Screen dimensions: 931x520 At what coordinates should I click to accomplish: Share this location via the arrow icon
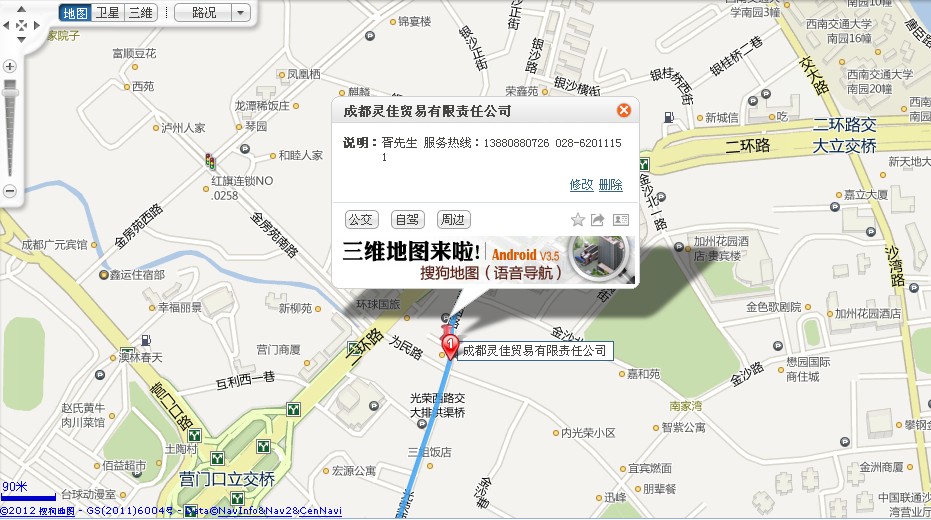[x=598, y=220]
